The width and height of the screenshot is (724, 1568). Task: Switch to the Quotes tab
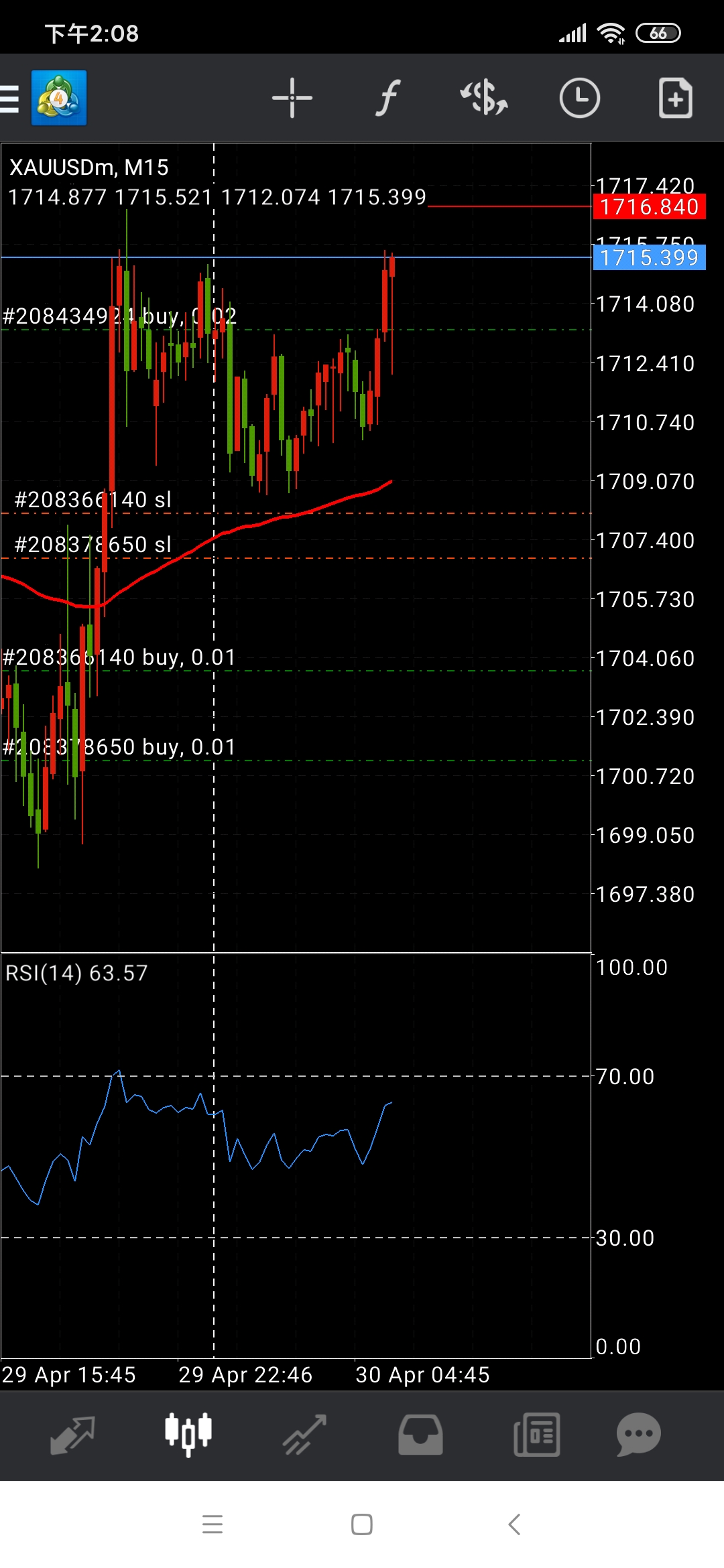(72, 1435)
